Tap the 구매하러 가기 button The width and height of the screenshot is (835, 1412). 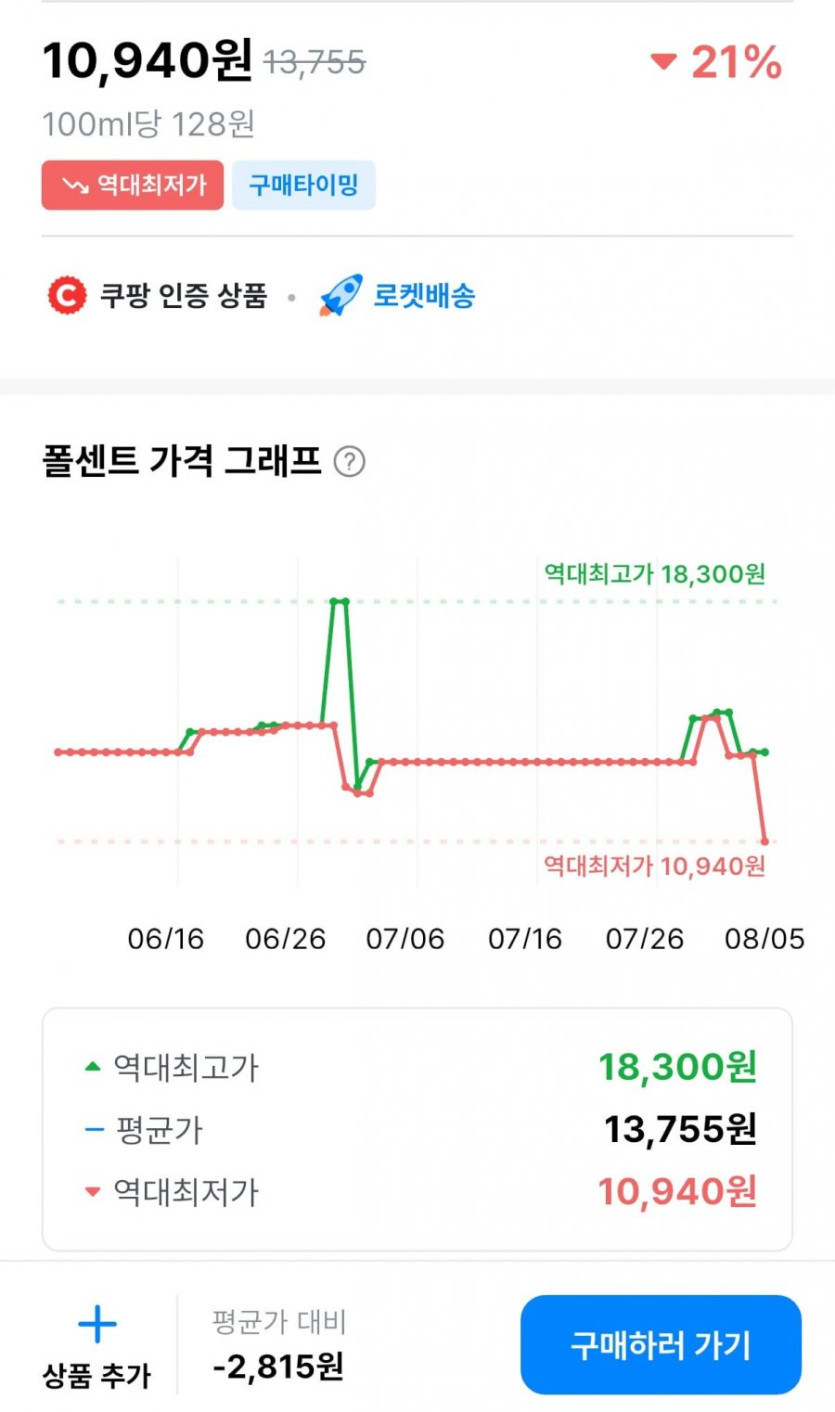(660, 1345)
